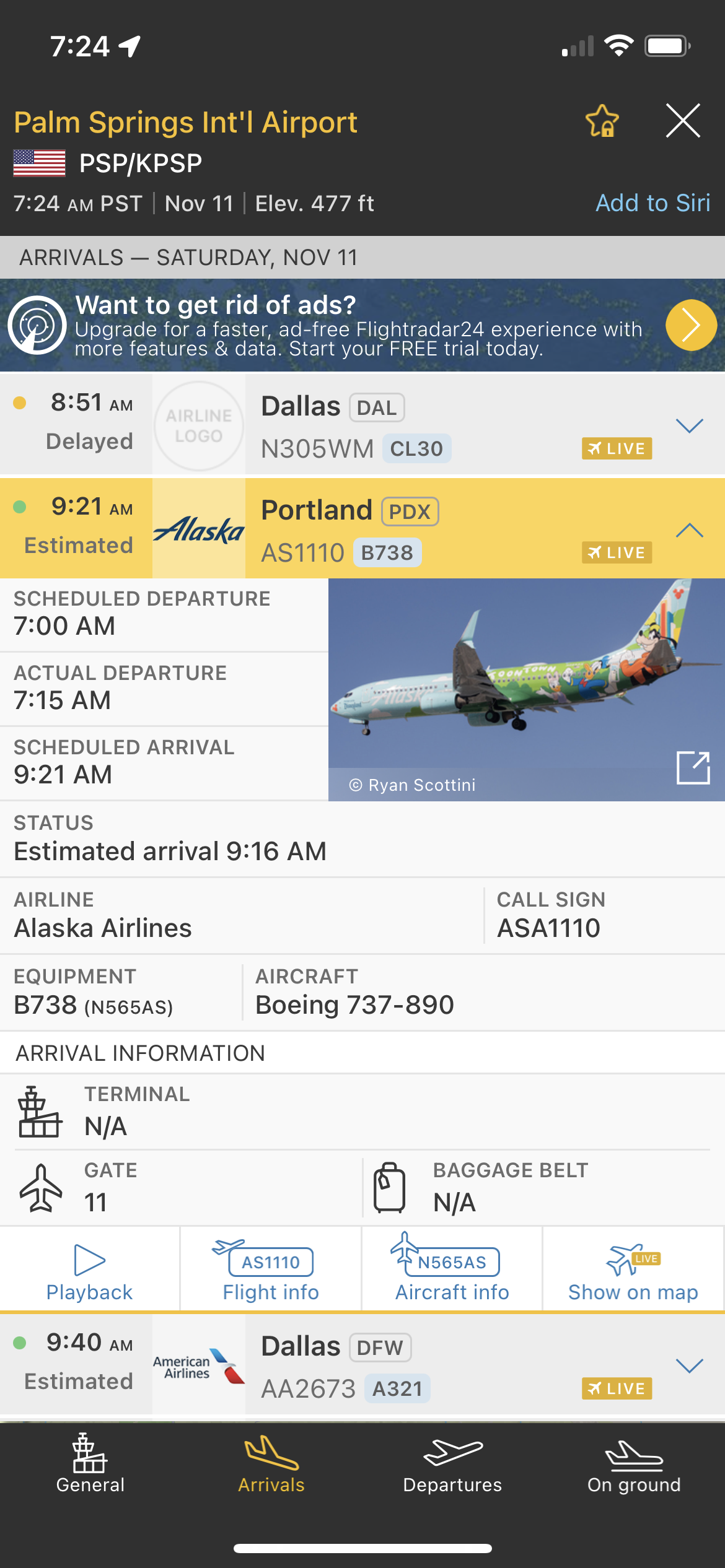Expand the Dallas DAL N305WM arrival

[689, 425]
